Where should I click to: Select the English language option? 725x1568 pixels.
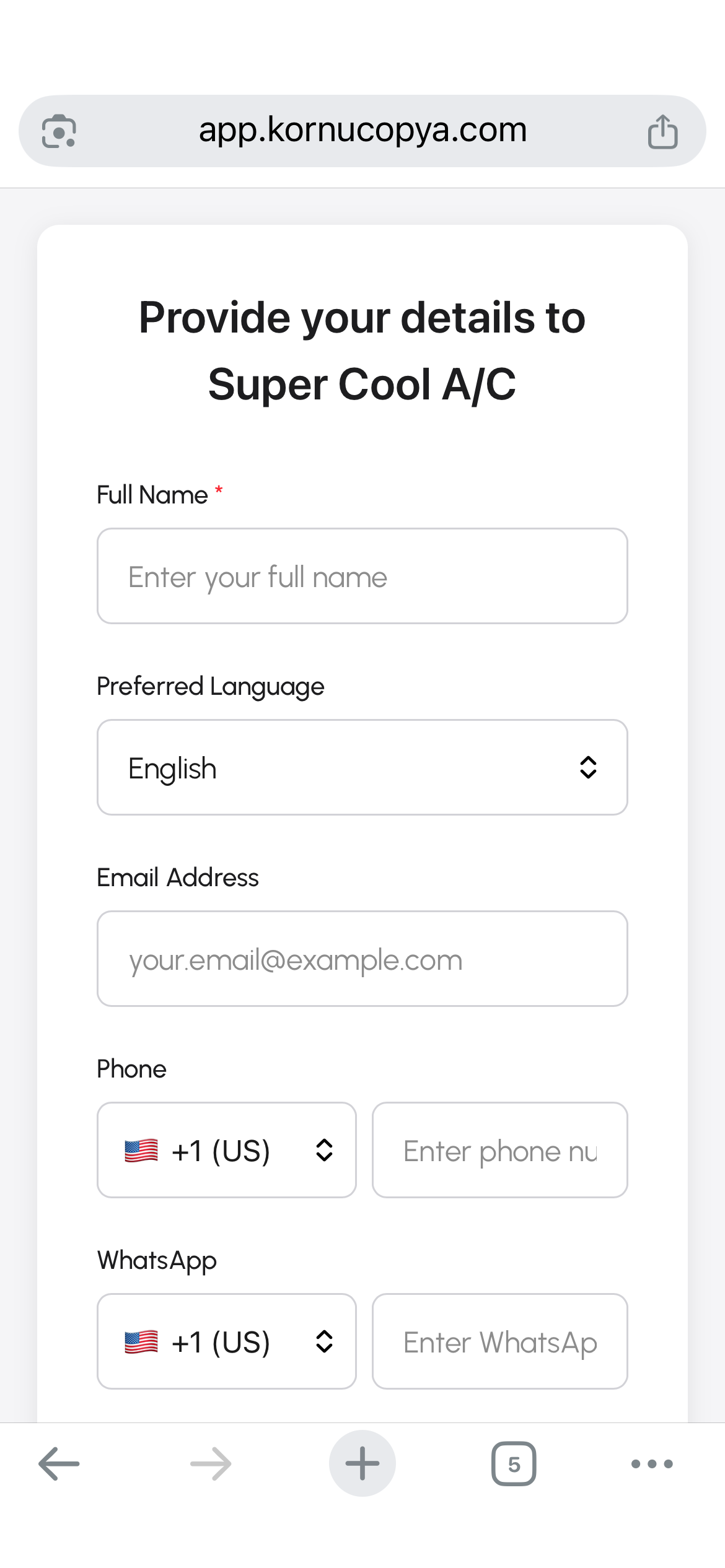point(172,767)
